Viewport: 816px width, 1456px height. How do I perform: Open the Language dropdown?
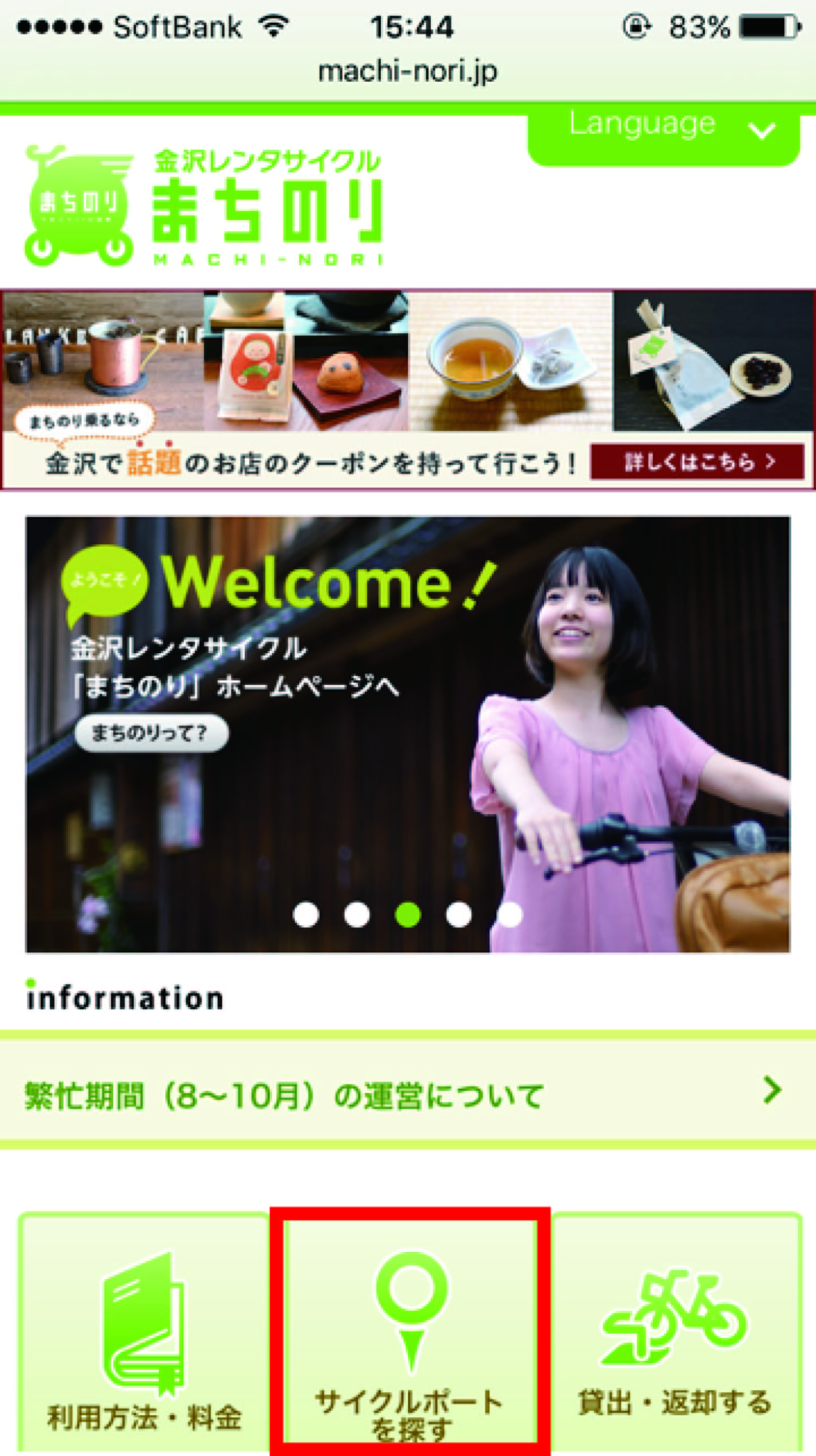point(664,137)
